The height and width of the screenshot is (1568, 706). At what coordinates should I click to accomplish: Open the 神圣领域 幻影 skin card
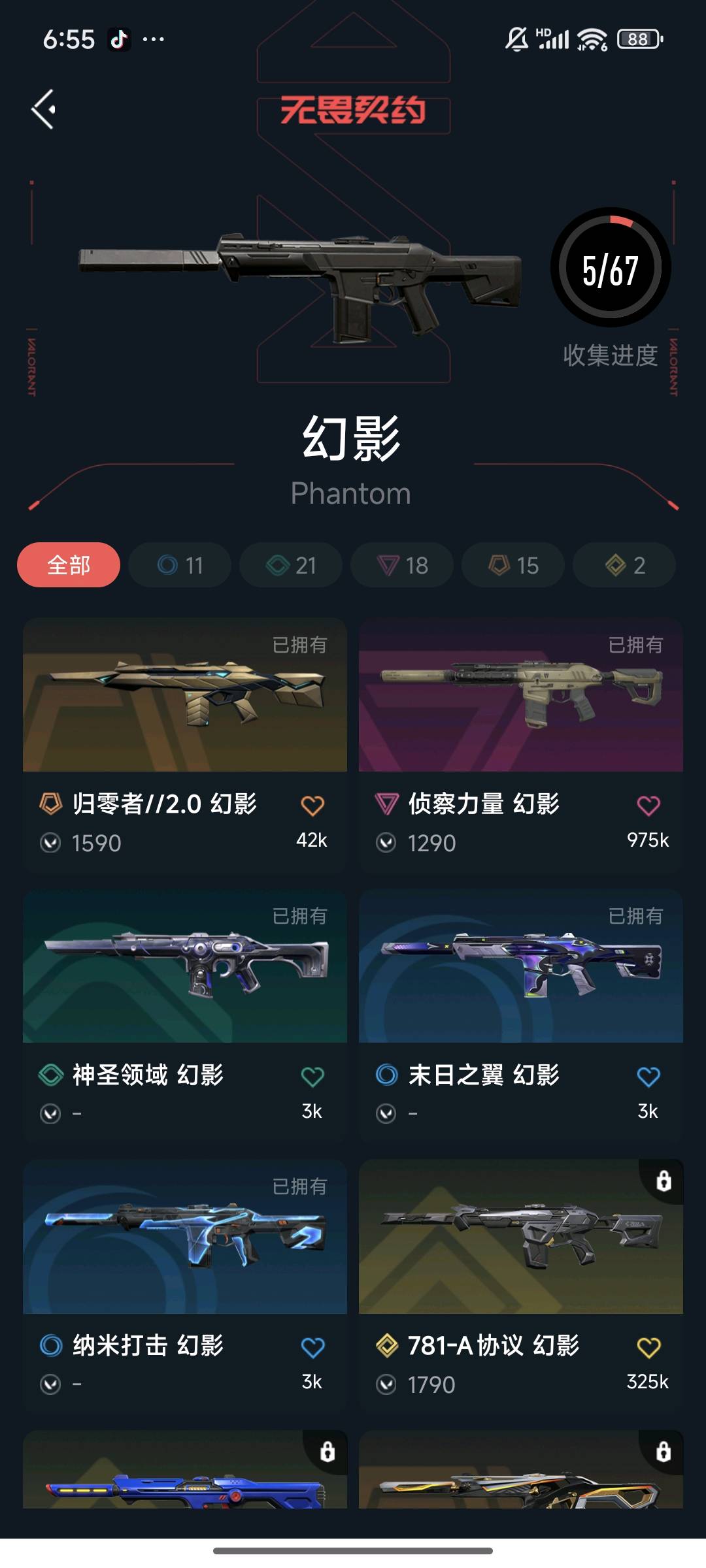coord(185,1015)
